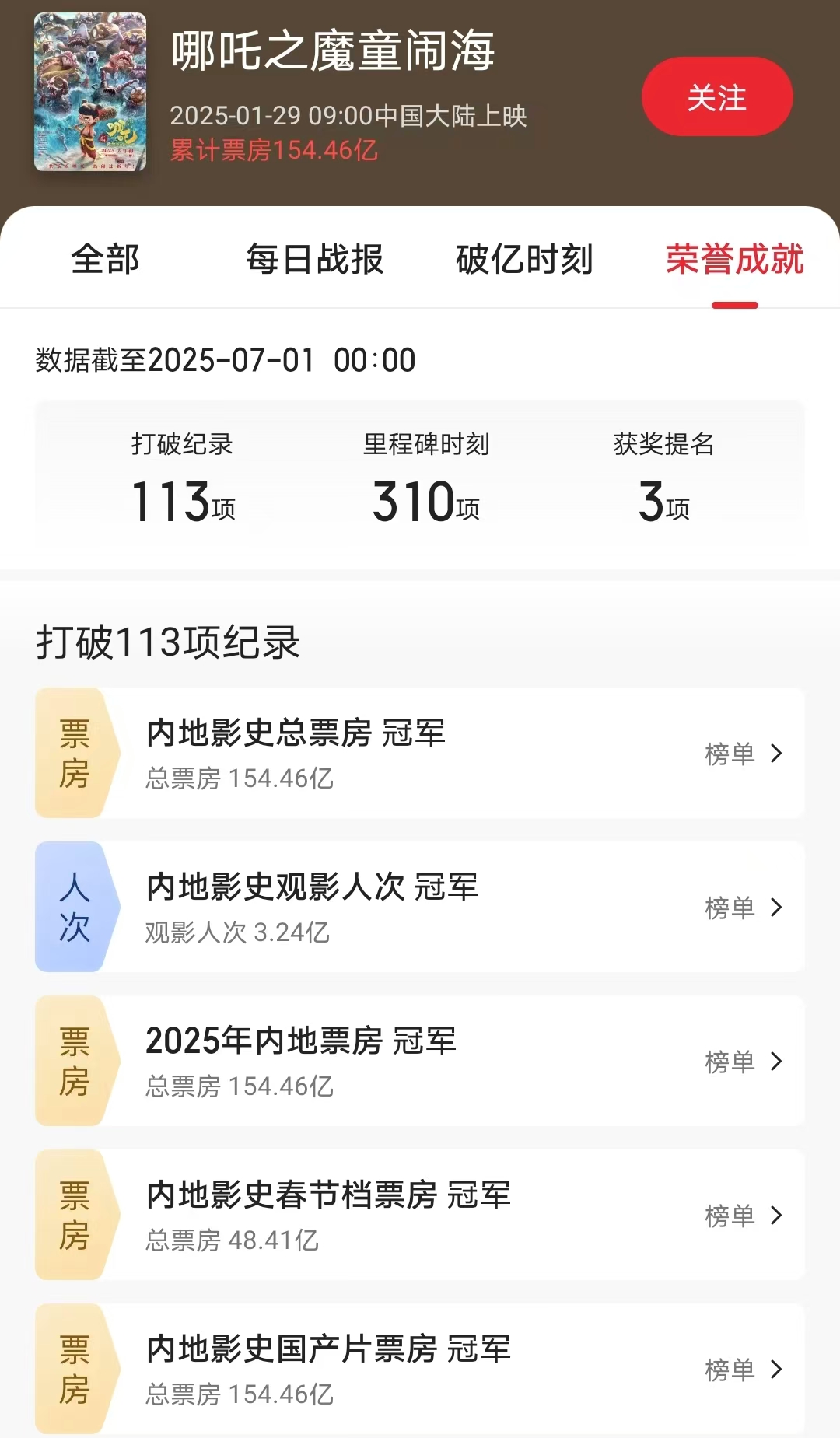Switch to the 每日战报 tab
The height and width of the screenshot is (1438, 840).
click(x=315, y=259)
